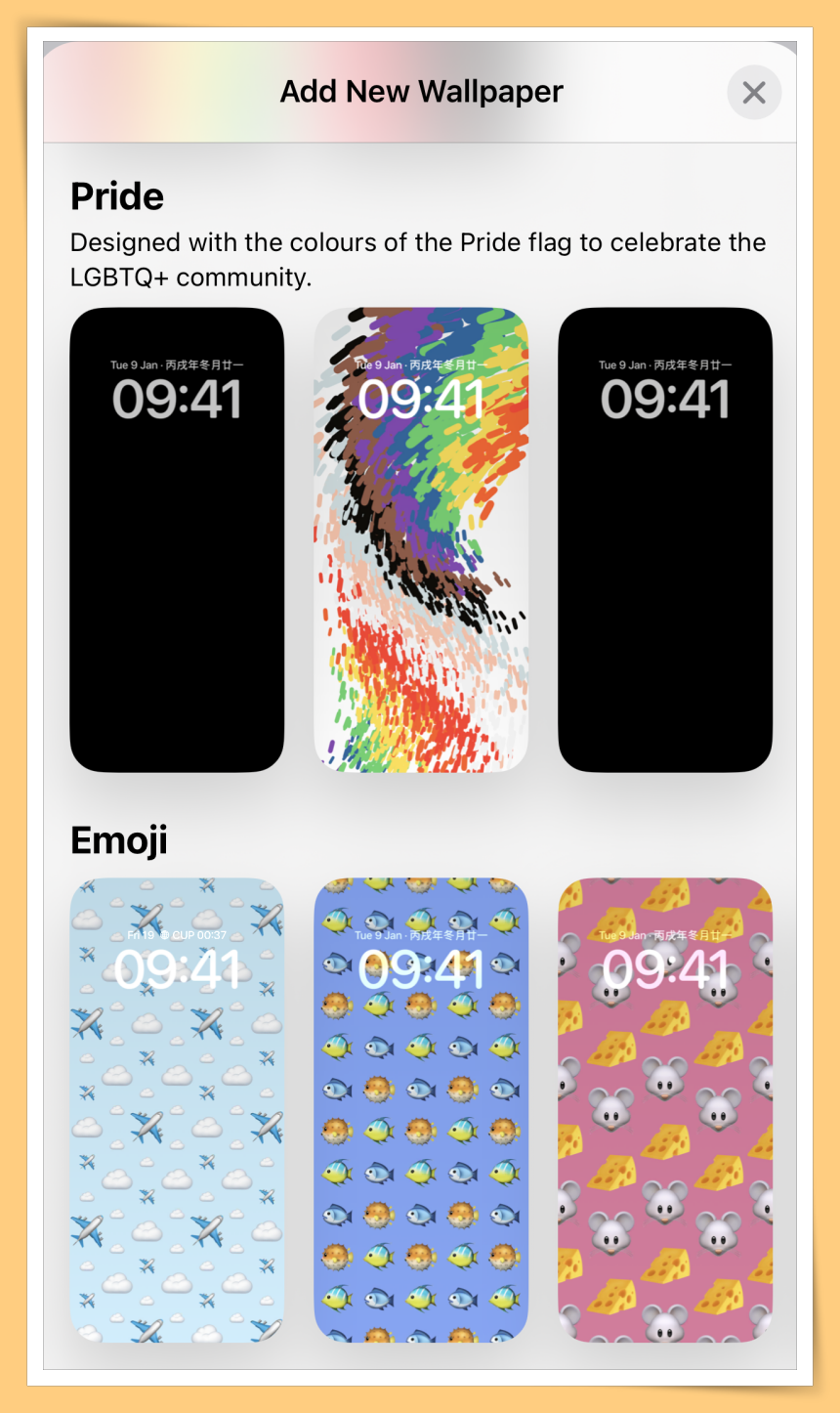Pick the third black Pride wallpaper
The image size is (840, 1413).
pos(665,539)
